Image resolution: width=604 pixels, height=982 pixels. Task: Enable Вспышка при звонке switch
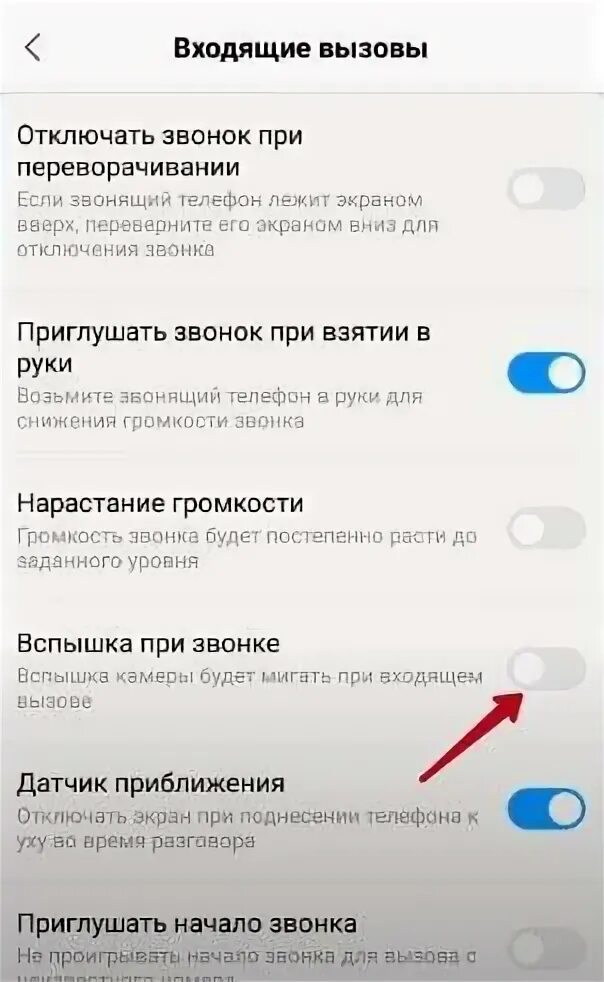click(546, 669)
